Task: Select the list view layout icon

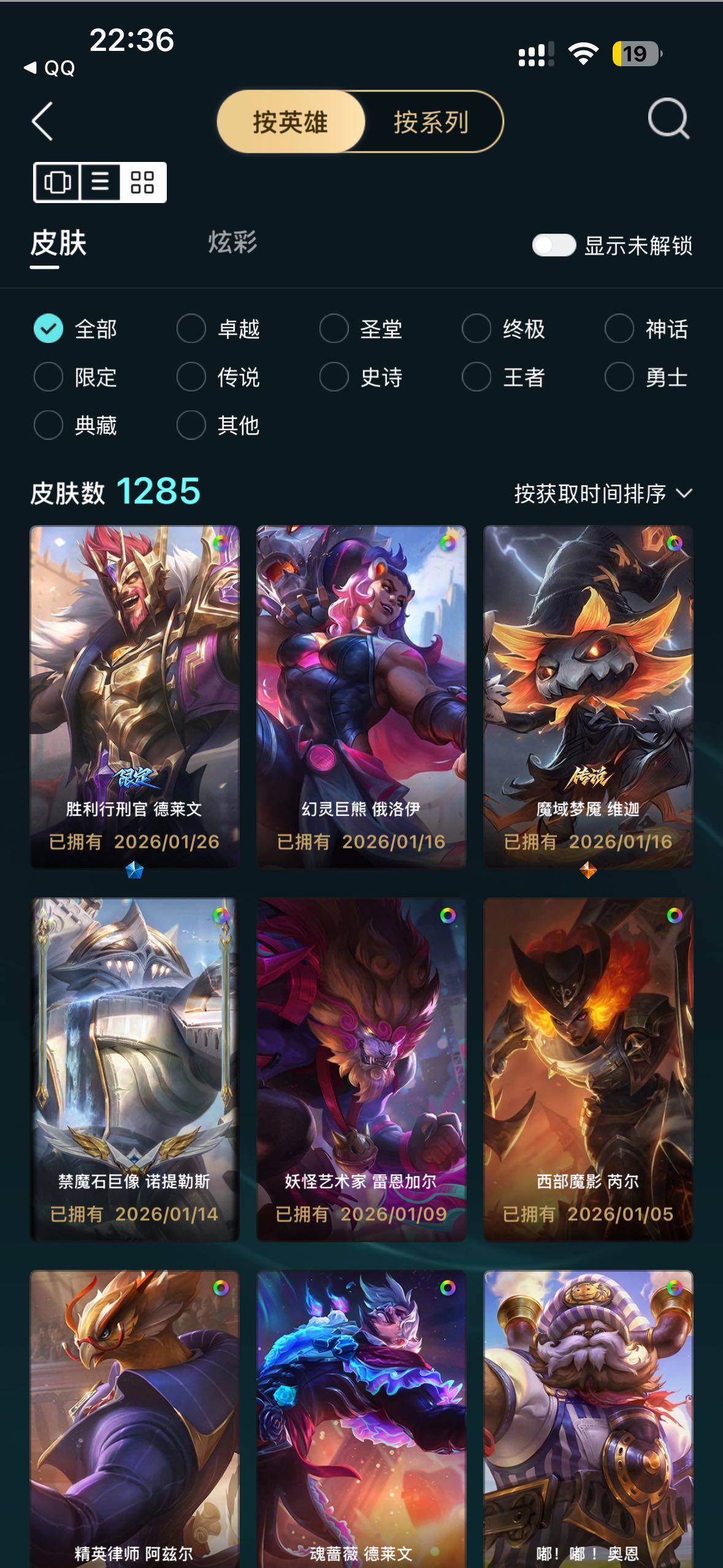Action: [100, 182]
